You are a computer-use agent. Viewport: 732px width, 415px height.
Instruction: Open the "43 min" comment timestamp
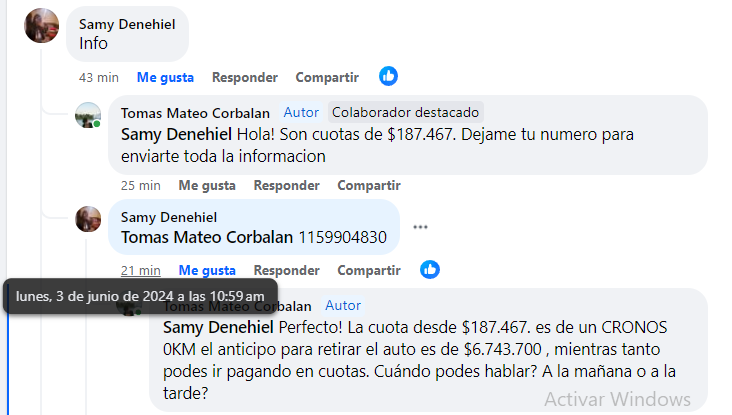tap(99, 77)
